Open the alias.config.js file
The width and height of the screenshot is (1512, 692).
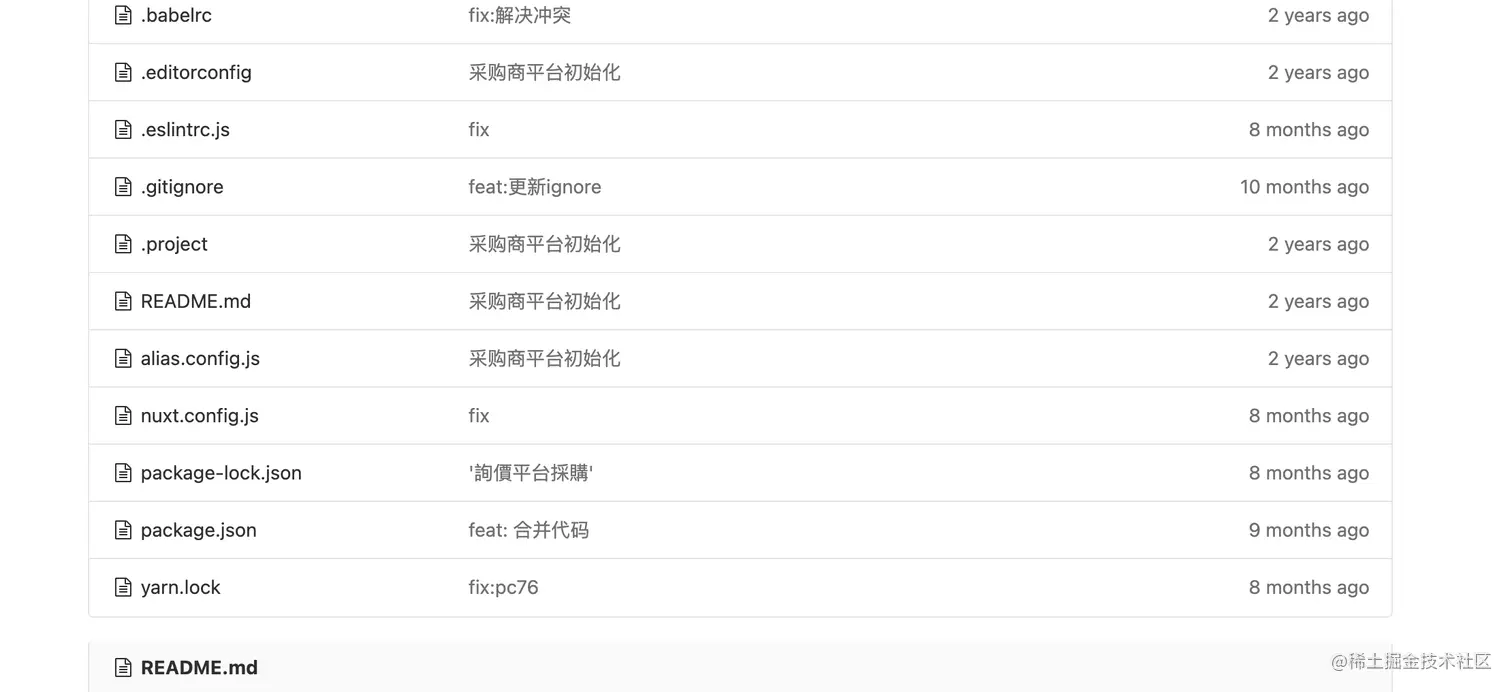click(x=200, y=358)
